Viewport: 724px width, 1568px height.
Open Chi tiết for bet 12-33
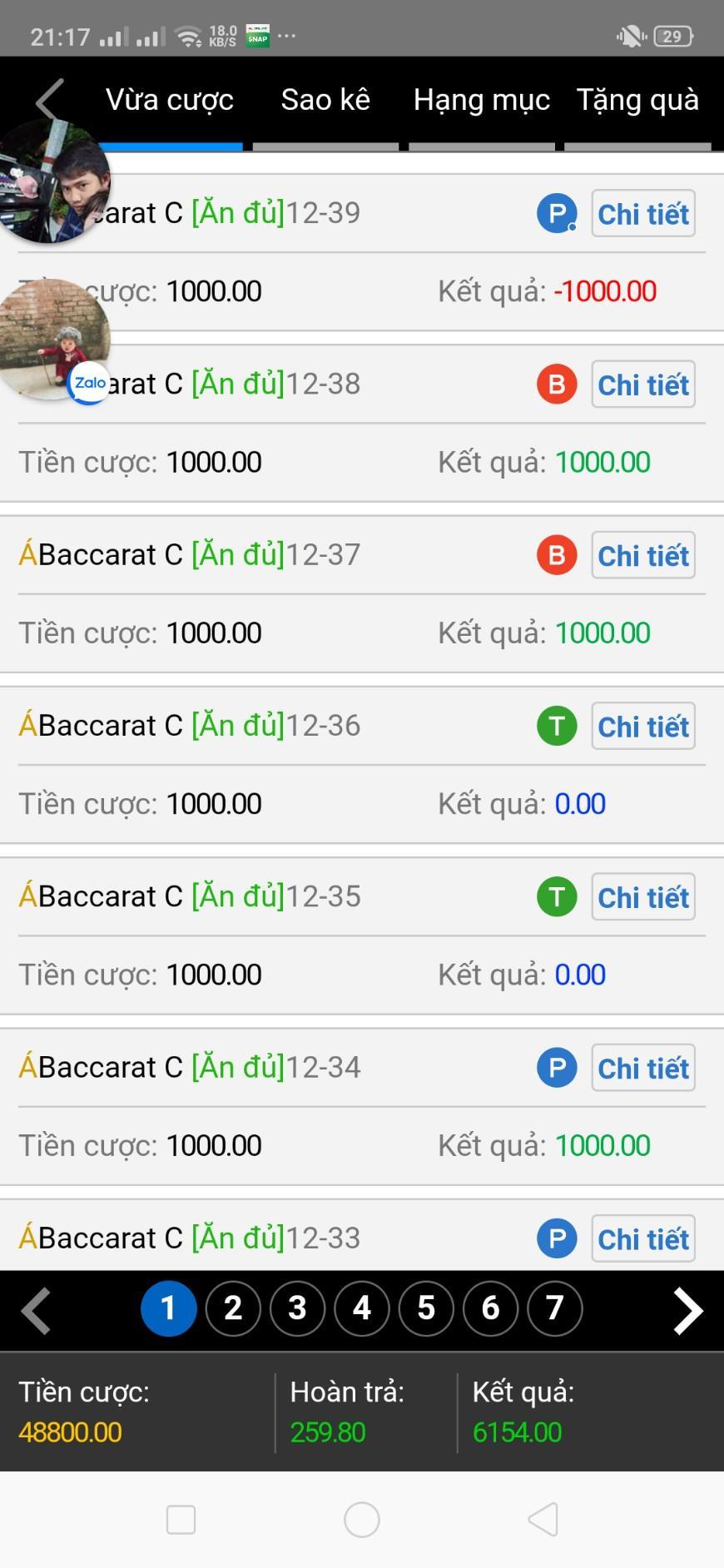[643, 1239]
